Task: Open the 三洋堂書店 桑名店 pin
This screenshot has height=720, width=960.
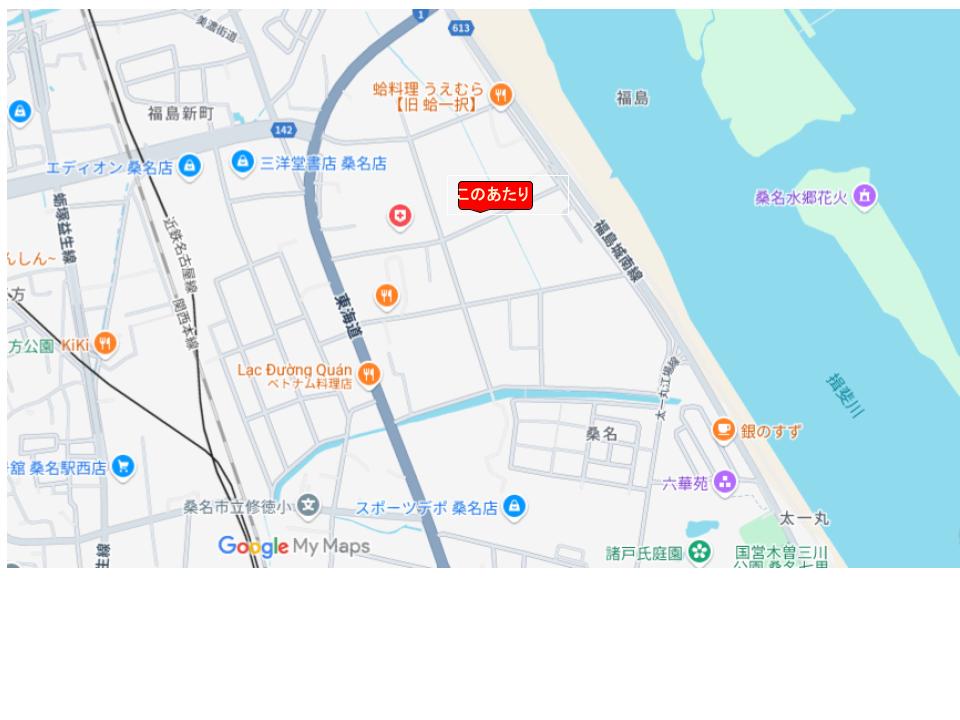Action: 243,162
